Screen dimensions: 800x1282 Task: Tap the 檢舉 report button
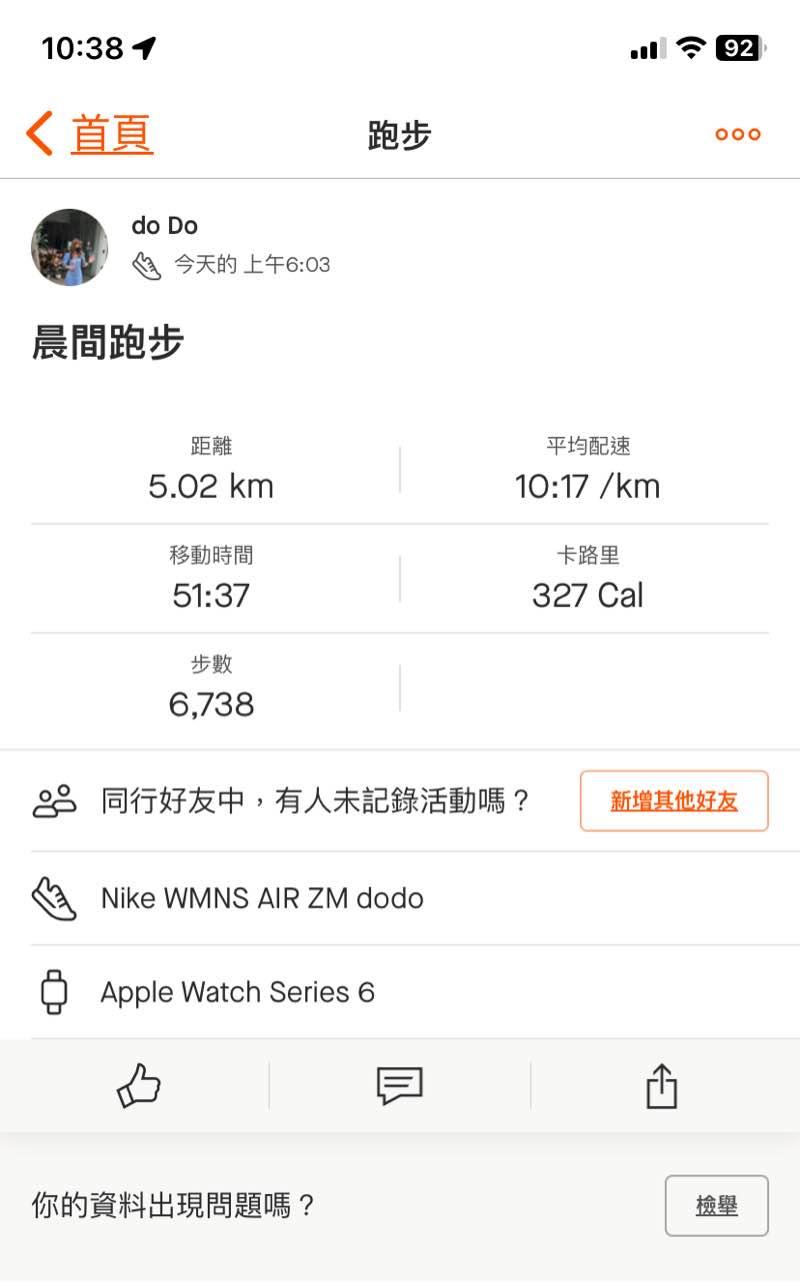[x=716, y=1206]
